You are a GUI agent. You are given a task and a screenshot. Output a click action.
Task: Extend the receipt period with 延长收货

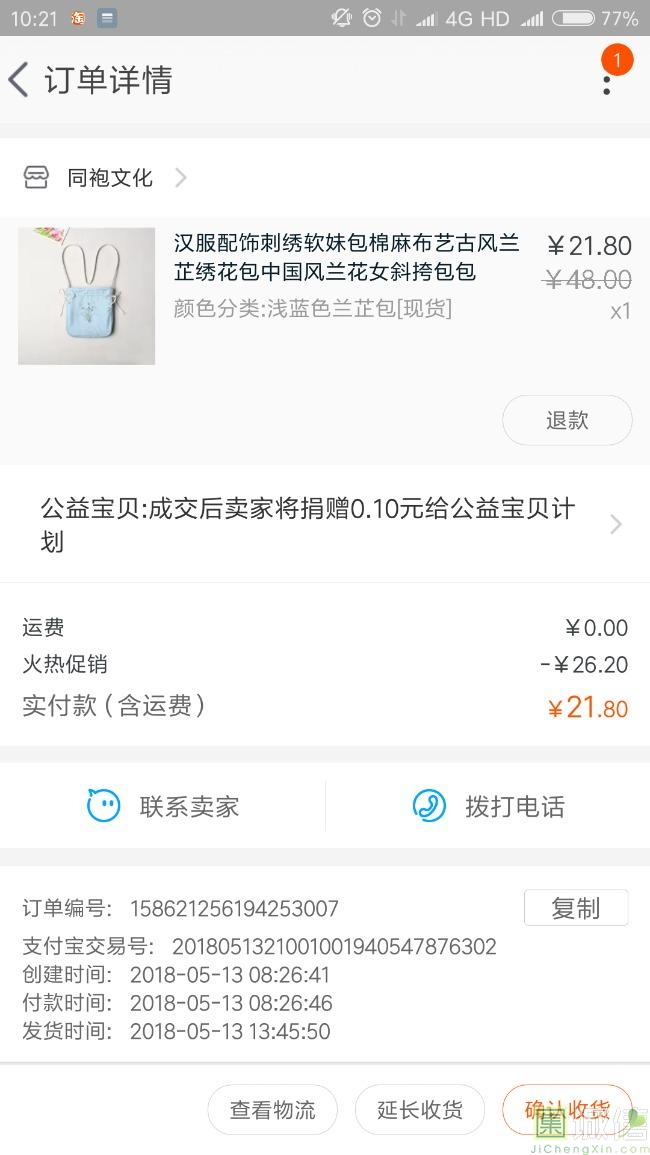(420, 1110)
